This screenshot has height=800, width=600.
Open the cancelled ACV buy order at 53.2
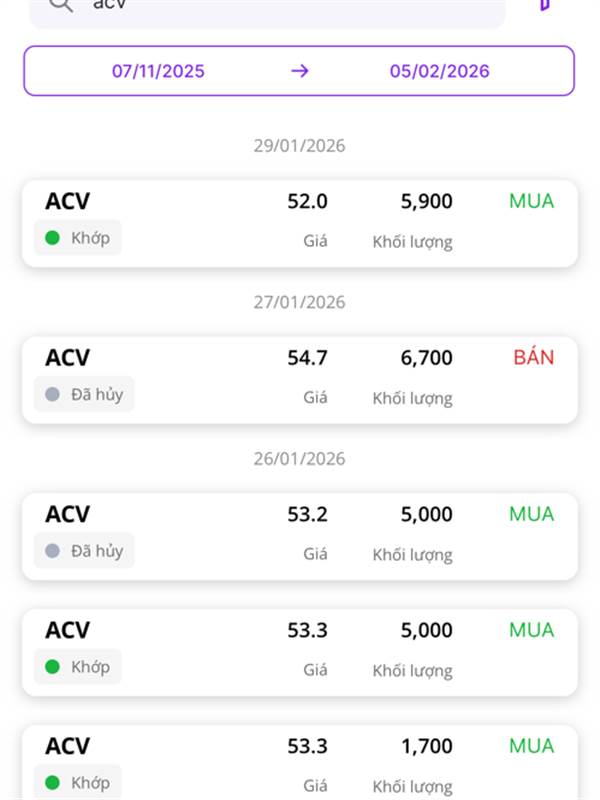pyautogui.click(x=300, y=536)
